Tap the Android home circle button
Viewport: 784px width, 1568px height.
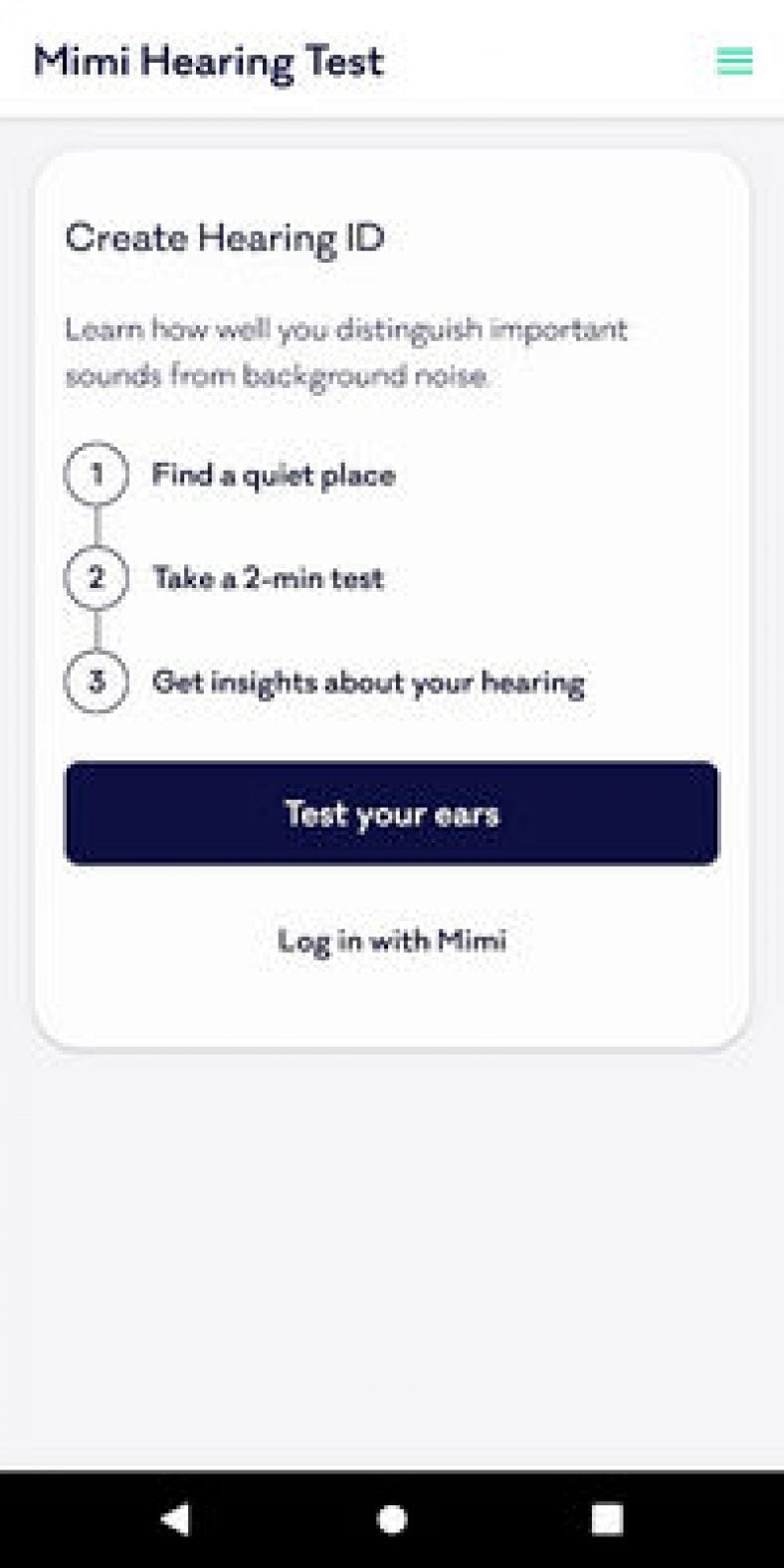(x=392, y=1517)
